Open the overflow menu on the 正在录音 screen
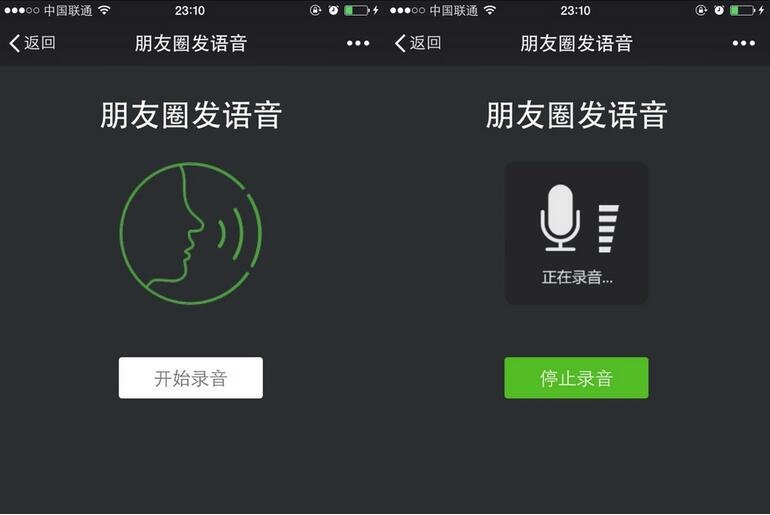Viewport: 770px width, 515px height. [x=743, y=43]
